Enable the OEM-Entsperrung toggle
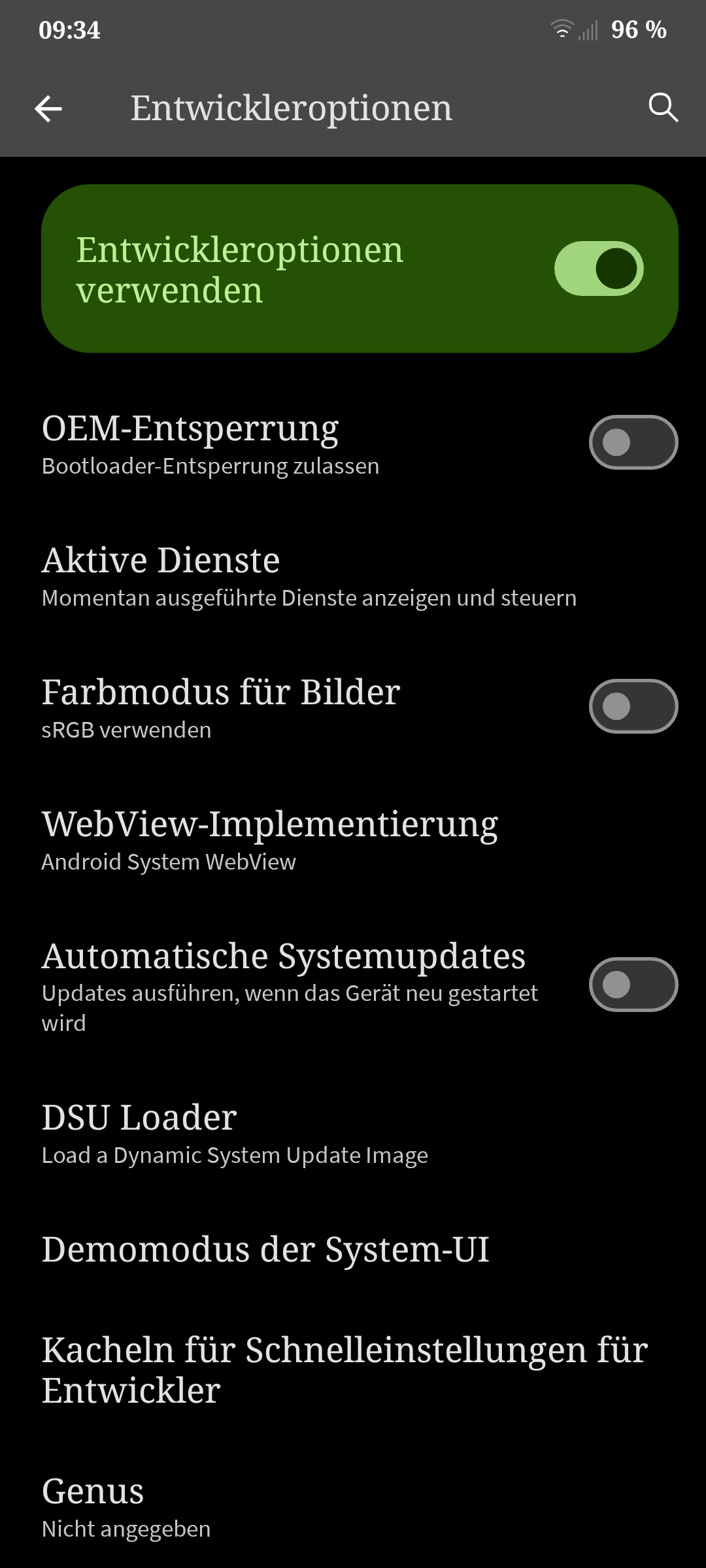706x1568 pixels. [633, 442]
